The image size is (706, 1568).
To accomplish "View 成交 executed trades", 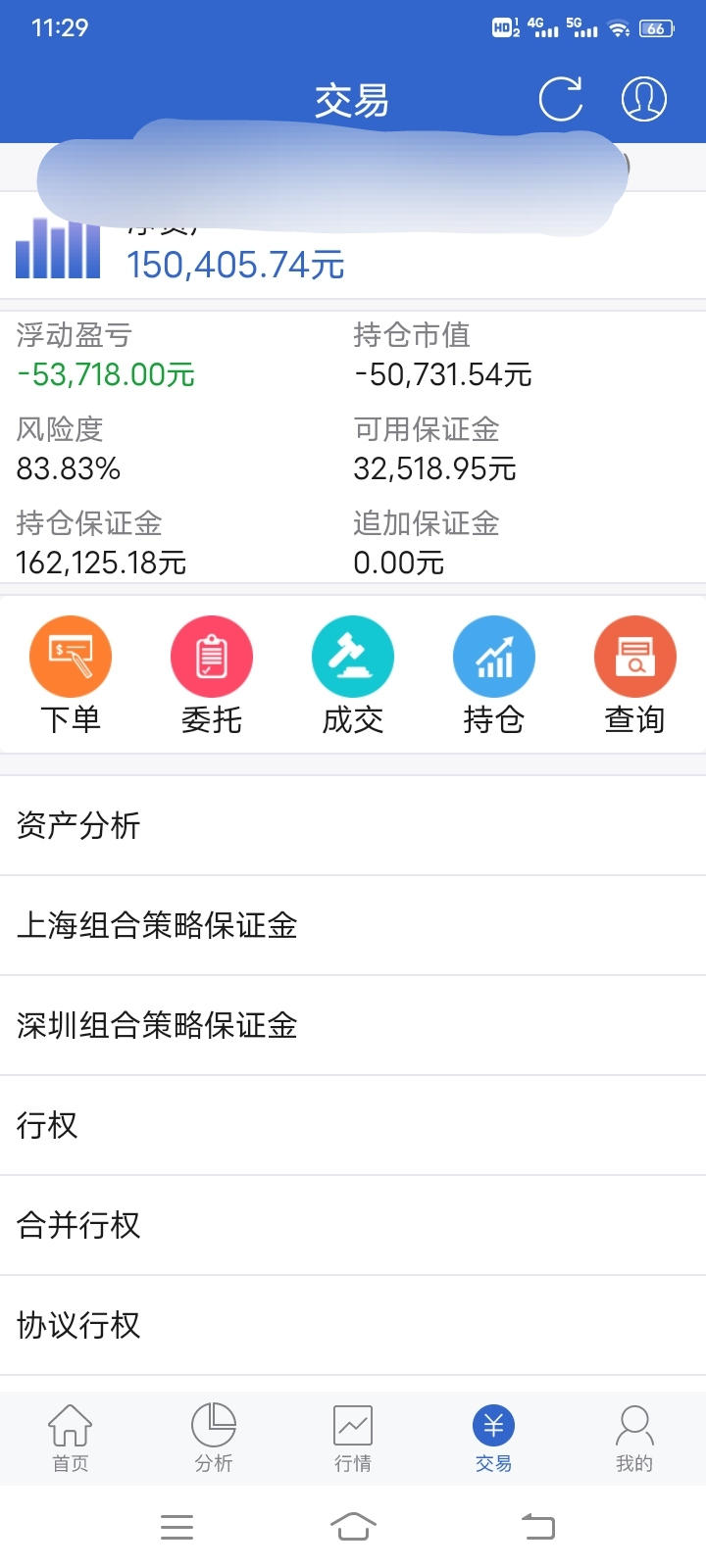I will tap(353, 676).
